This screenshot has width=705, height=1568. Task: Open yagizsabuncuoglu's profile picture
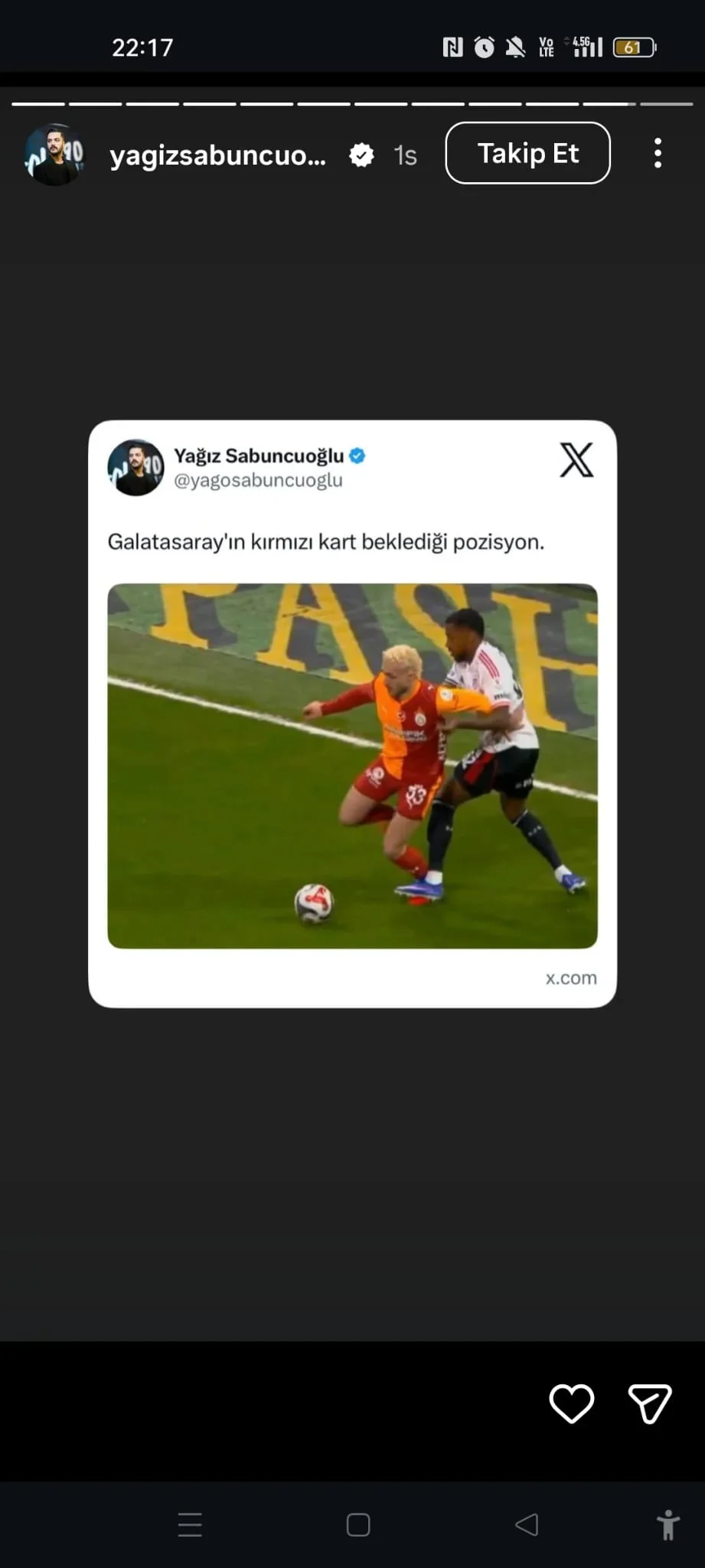click(54, 155)
